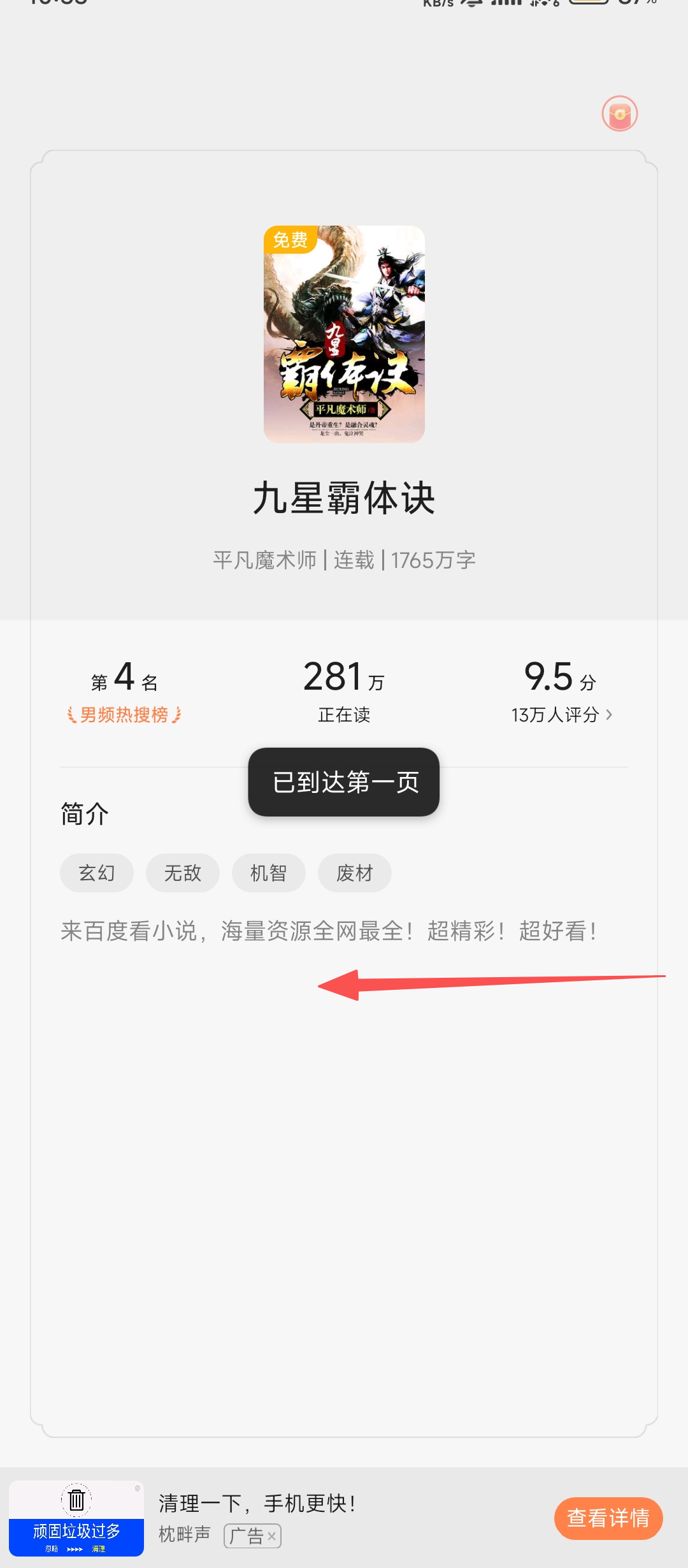
Task: Select the 无敌 tag chip
Action: 183,873
